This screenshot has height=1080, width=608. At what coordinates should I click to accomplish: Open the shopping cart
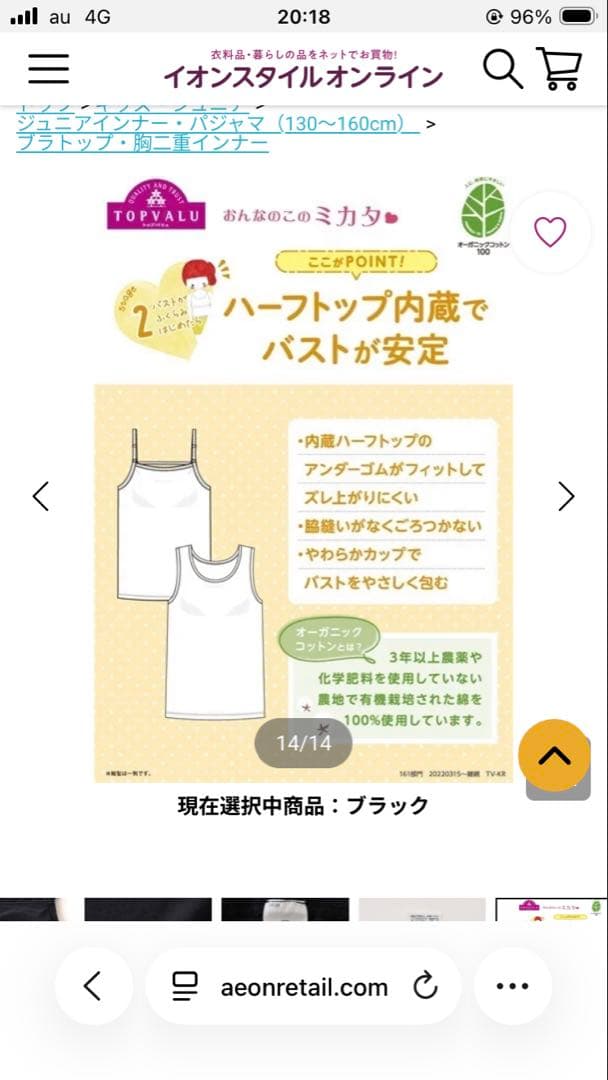pos(559,69)
